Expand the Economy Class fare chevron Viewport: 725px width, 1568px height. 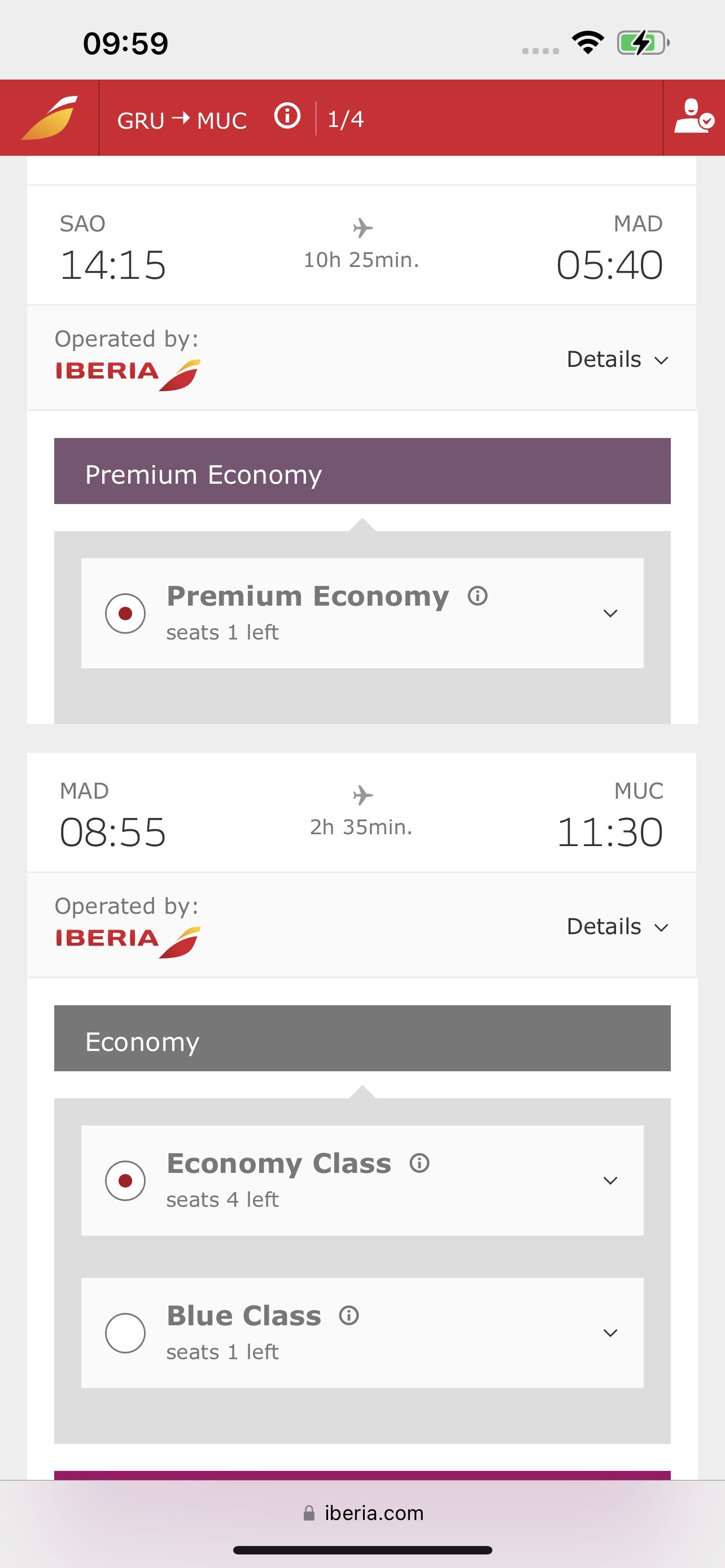click(610, 1180)
